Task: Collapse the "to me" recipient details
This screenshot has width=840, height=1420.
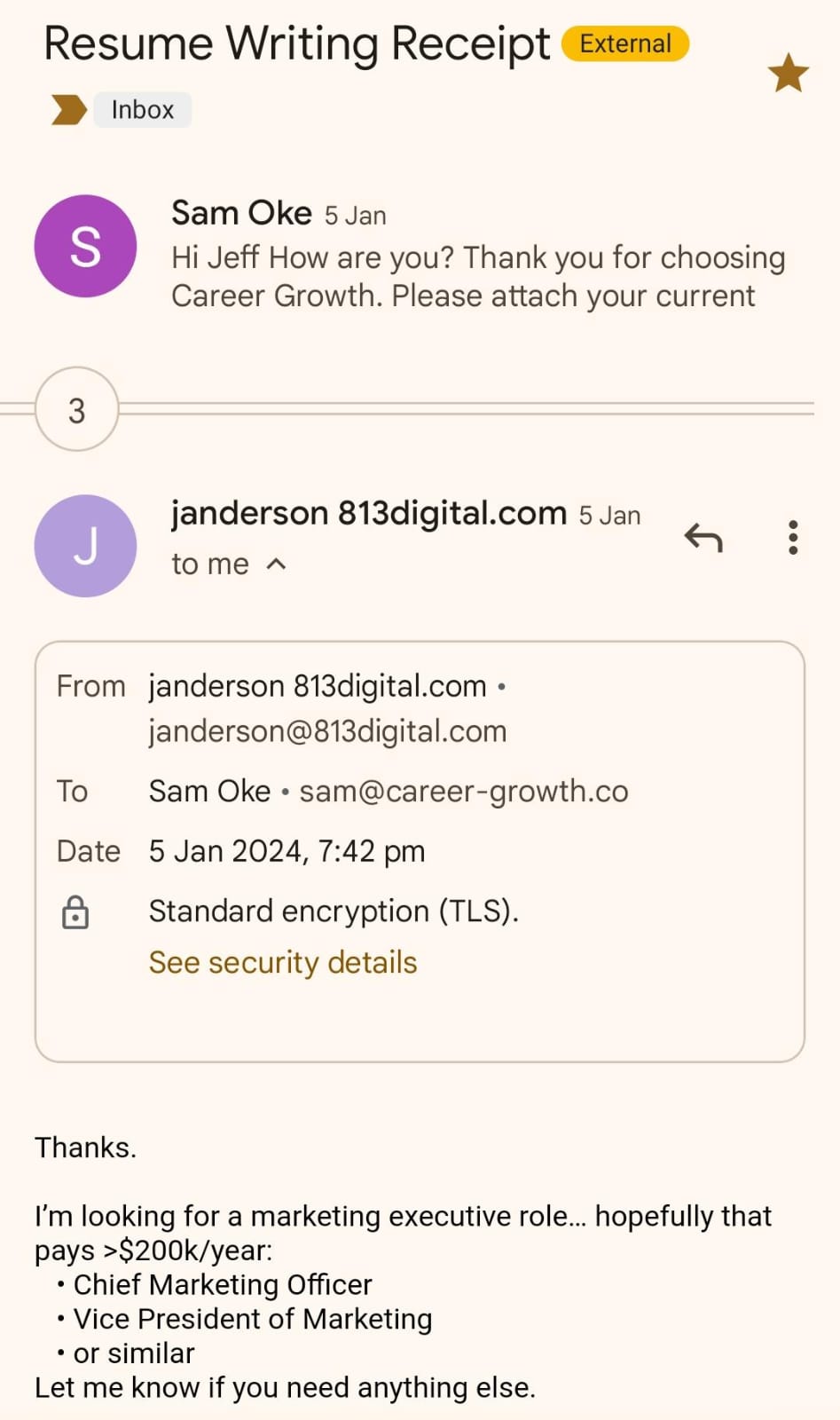Action: pos(276,564)
